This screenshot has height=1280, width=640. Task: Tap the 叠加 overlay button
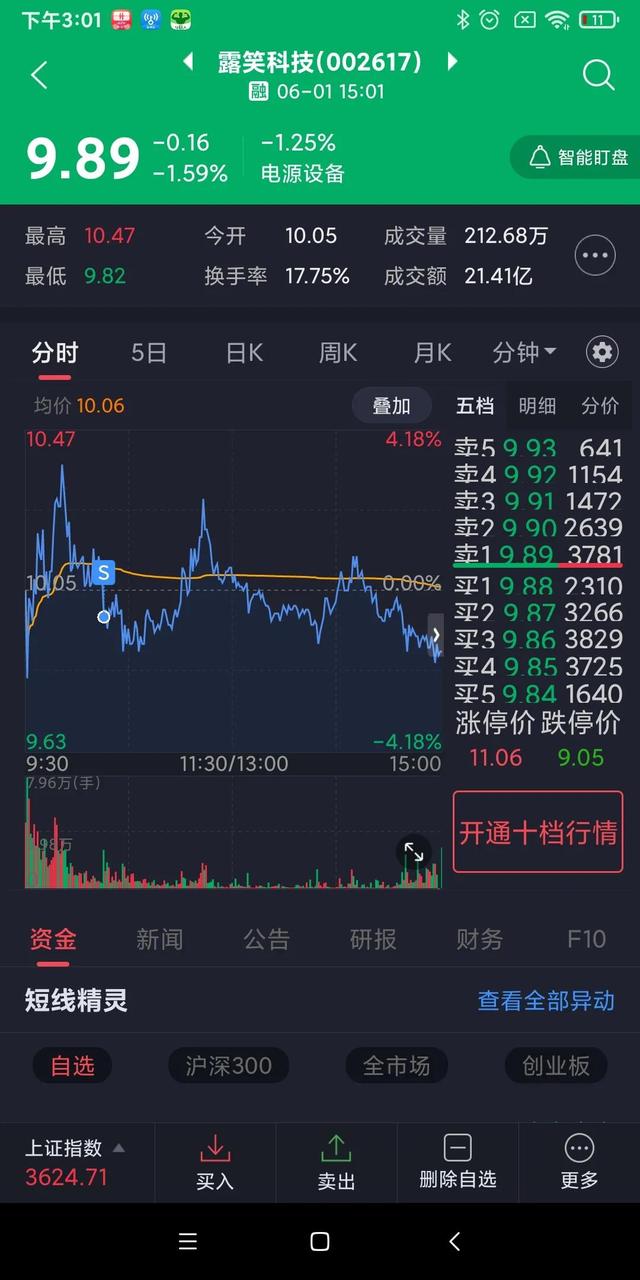[391, 406]
